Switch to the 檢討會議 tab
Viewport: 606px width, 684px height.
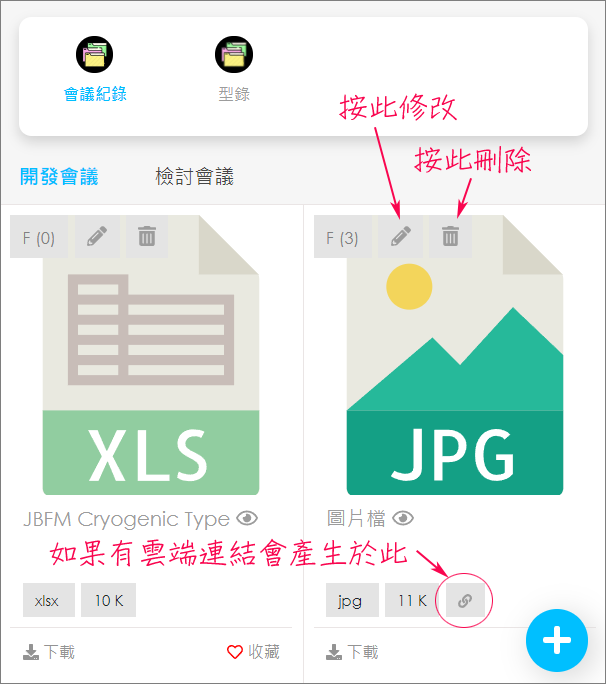[194, 177]
